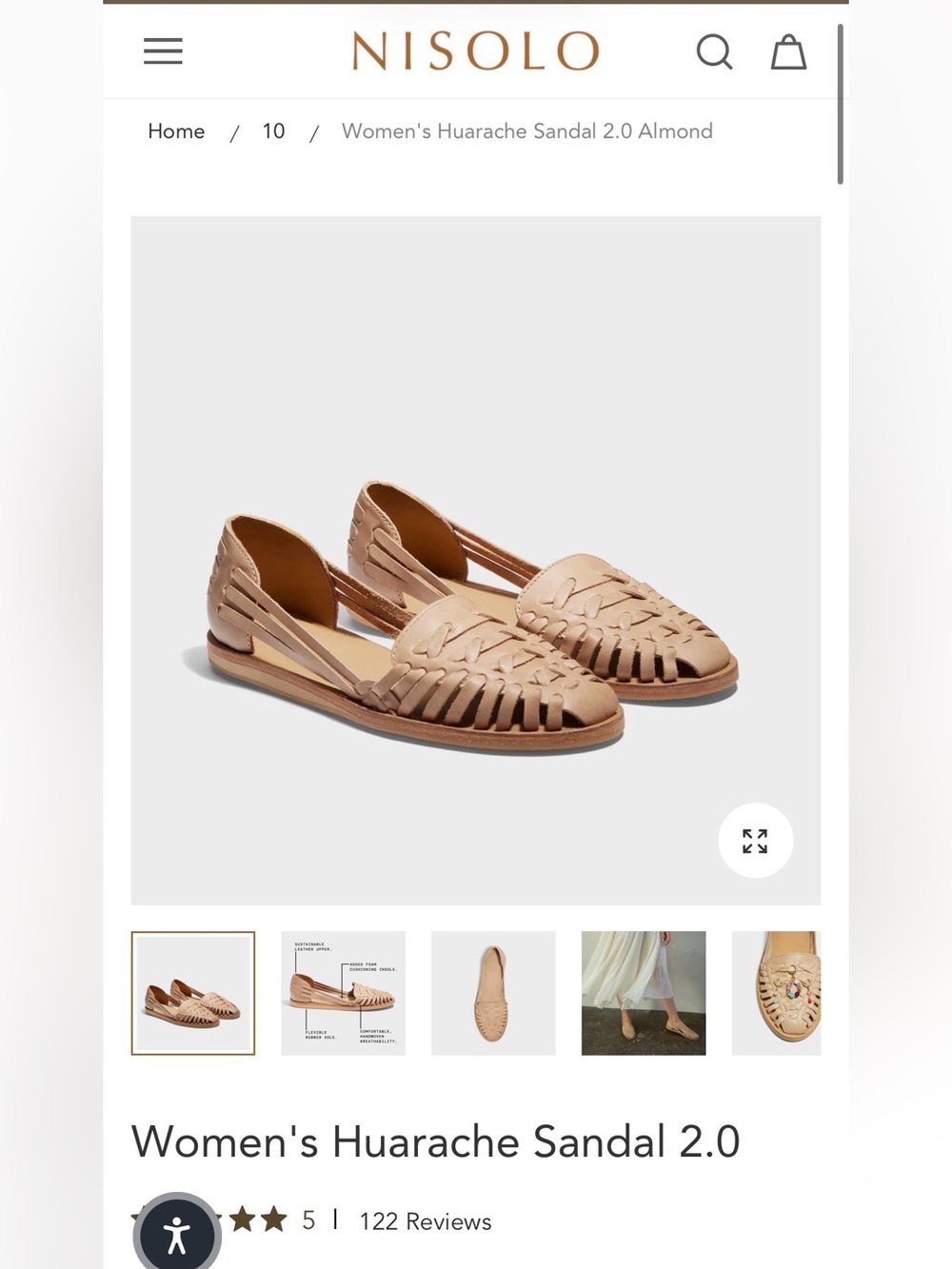This screenshot has width=952, height=1269.
Task: Click the product breadcrumb for Huarache Sandal Almond
Action: click(x=527, y=131)
